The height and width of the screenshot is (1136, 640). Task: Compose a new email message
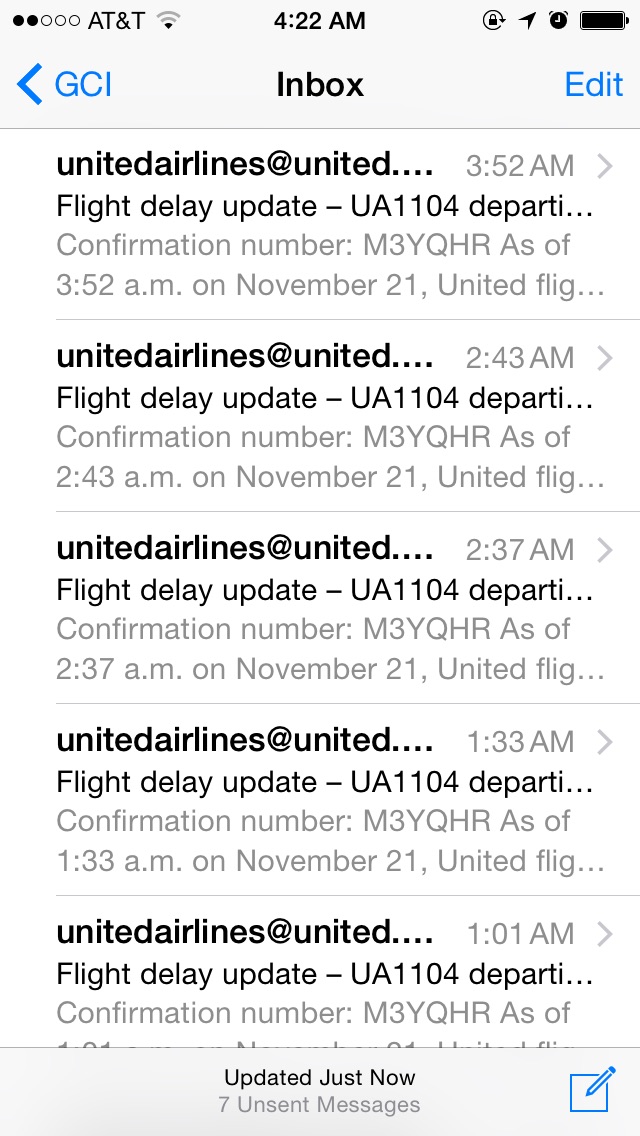tap(591, 1090)
